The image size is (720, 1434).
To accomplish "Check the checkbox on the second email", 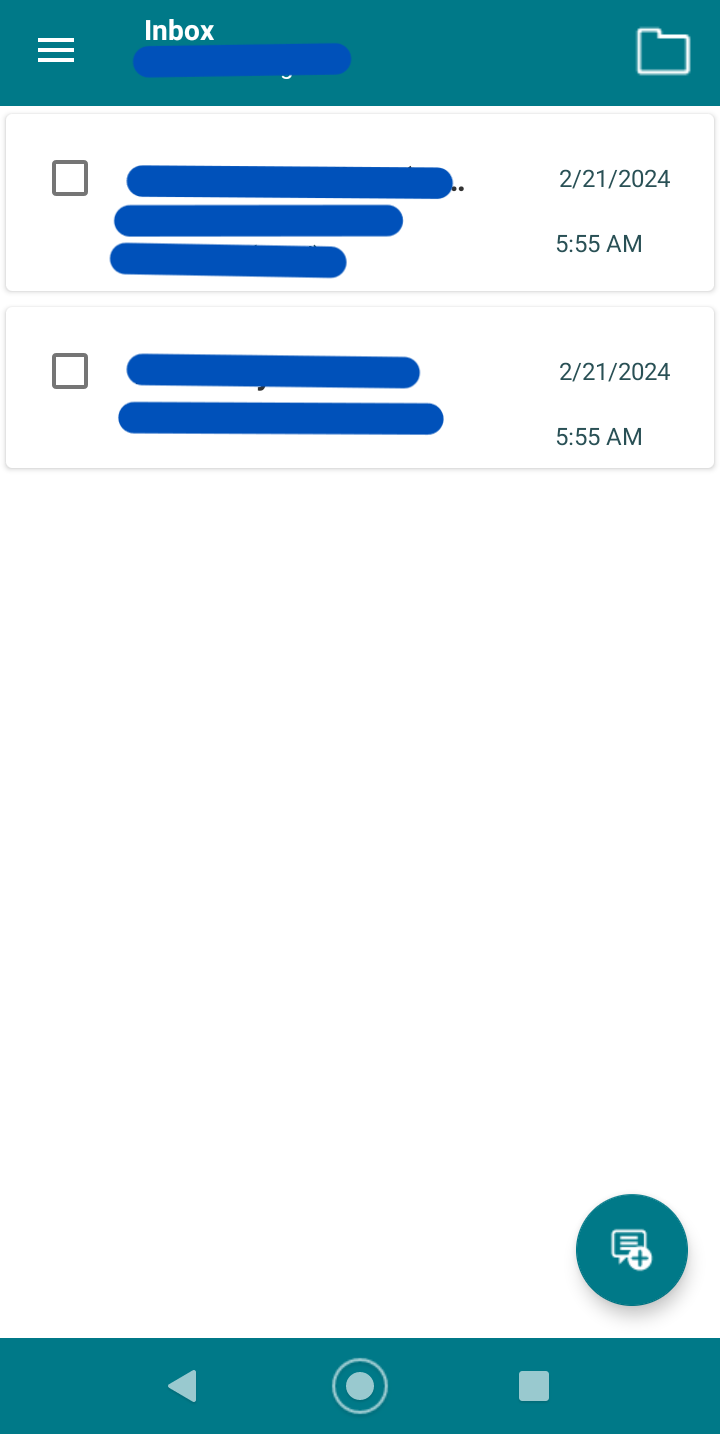I will pos(70,371).
